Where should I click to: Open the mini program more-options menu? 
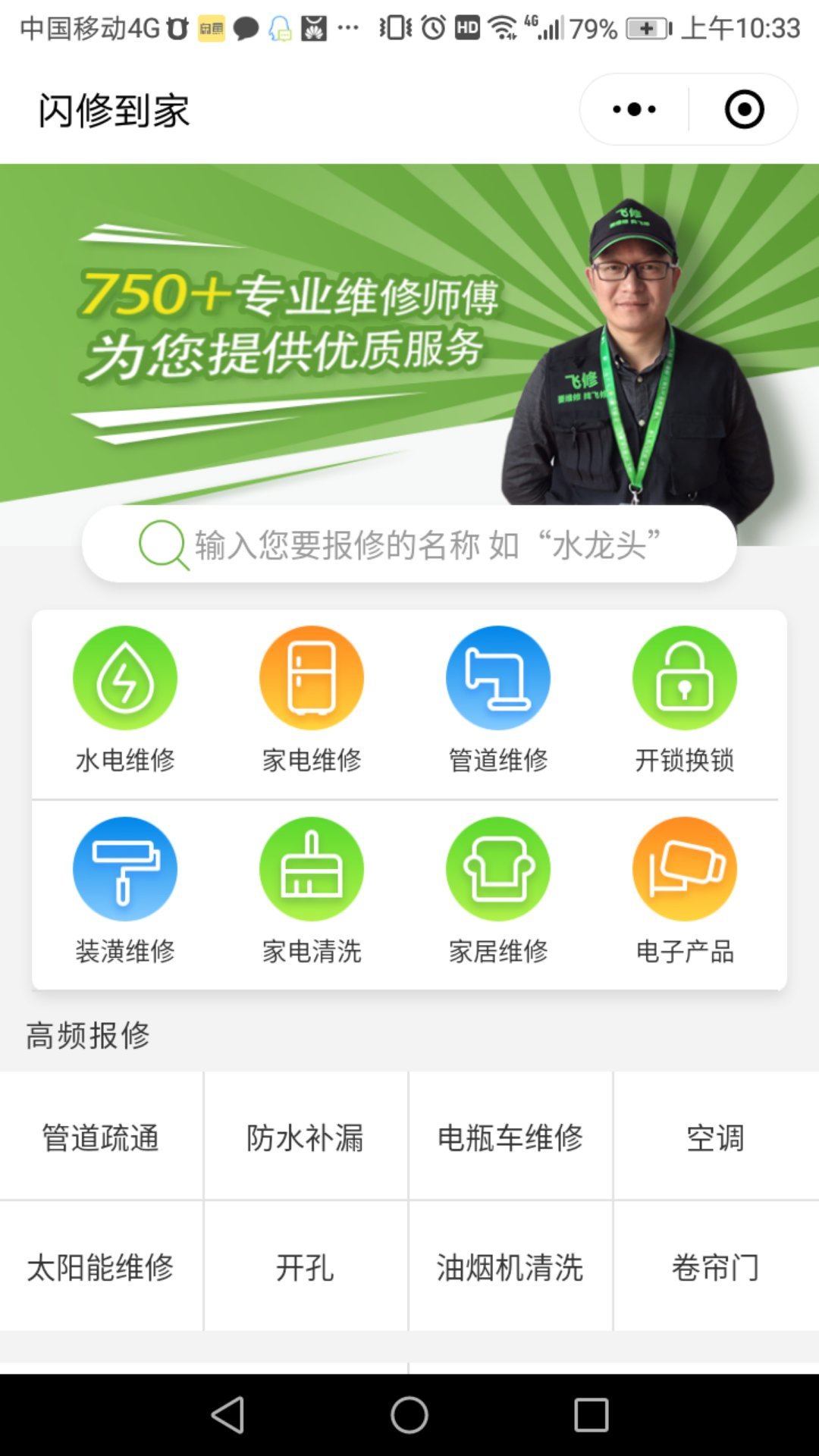[634, 109]
